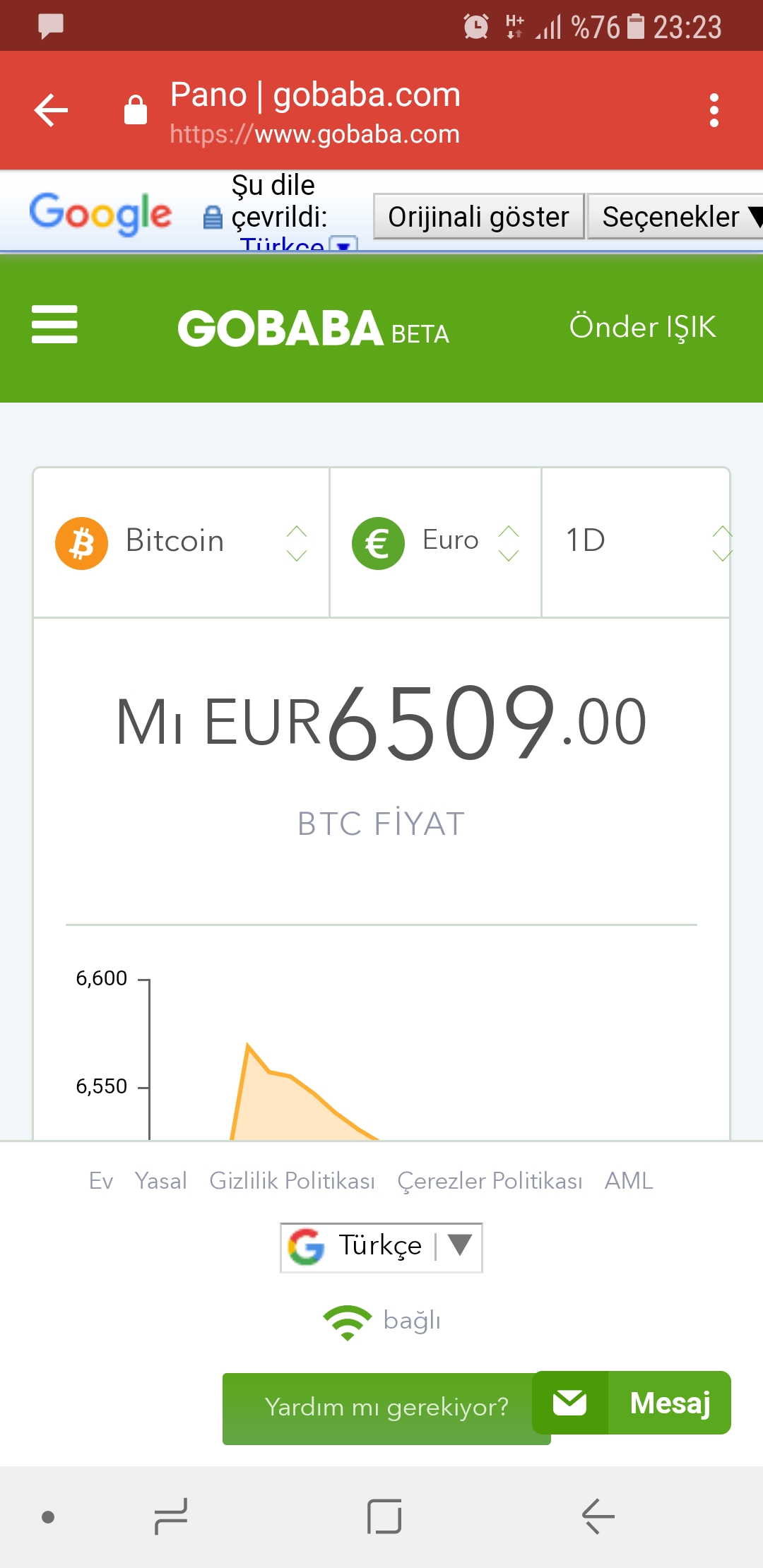Tap Orijinali göster button
This screenshot has height=1568, width=763.
tap(478, 217)
